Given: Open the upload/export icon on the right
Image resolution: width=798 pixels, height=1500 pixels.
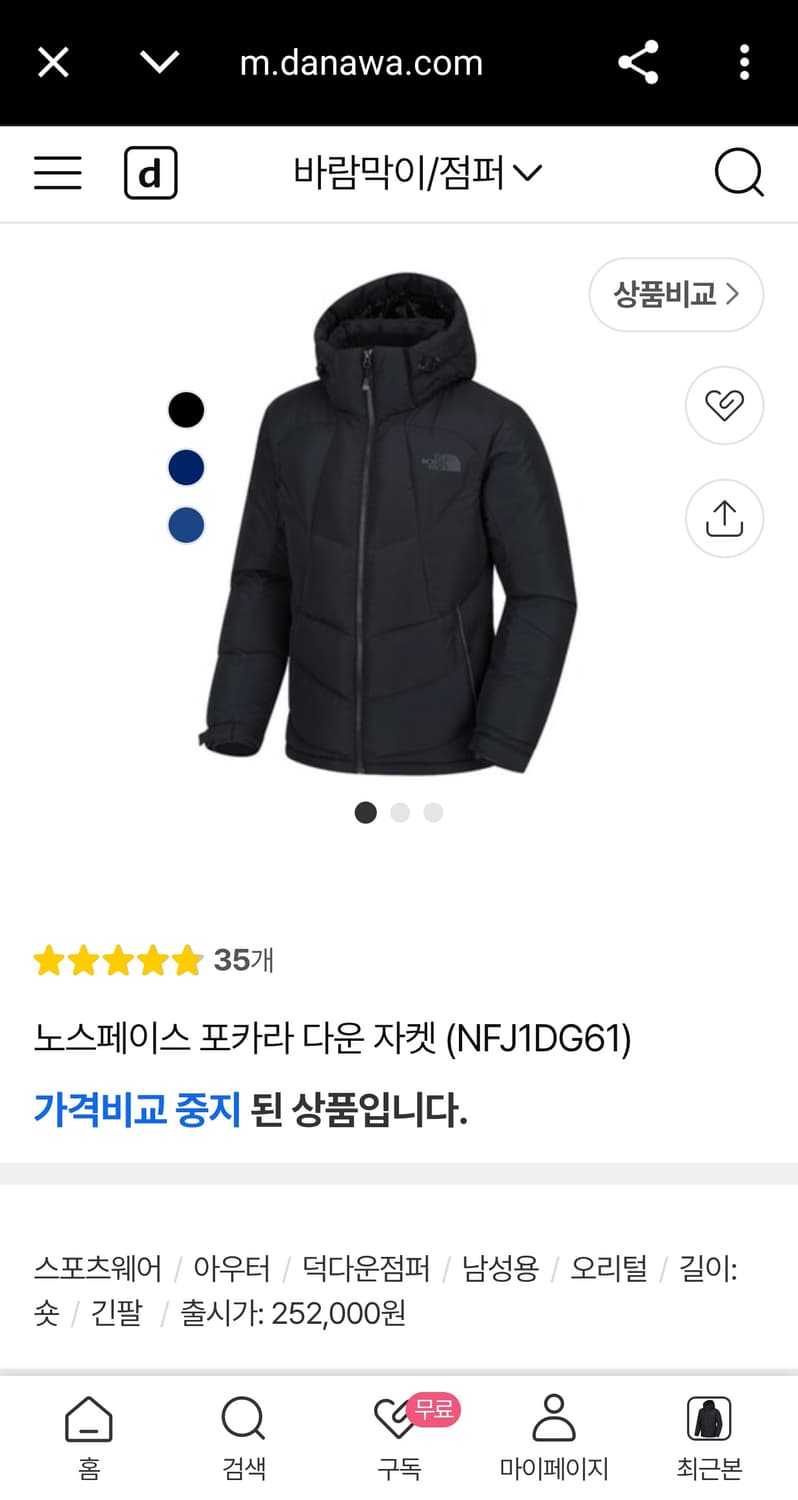Looking at the screenshot, I should (x=723, y=518).
